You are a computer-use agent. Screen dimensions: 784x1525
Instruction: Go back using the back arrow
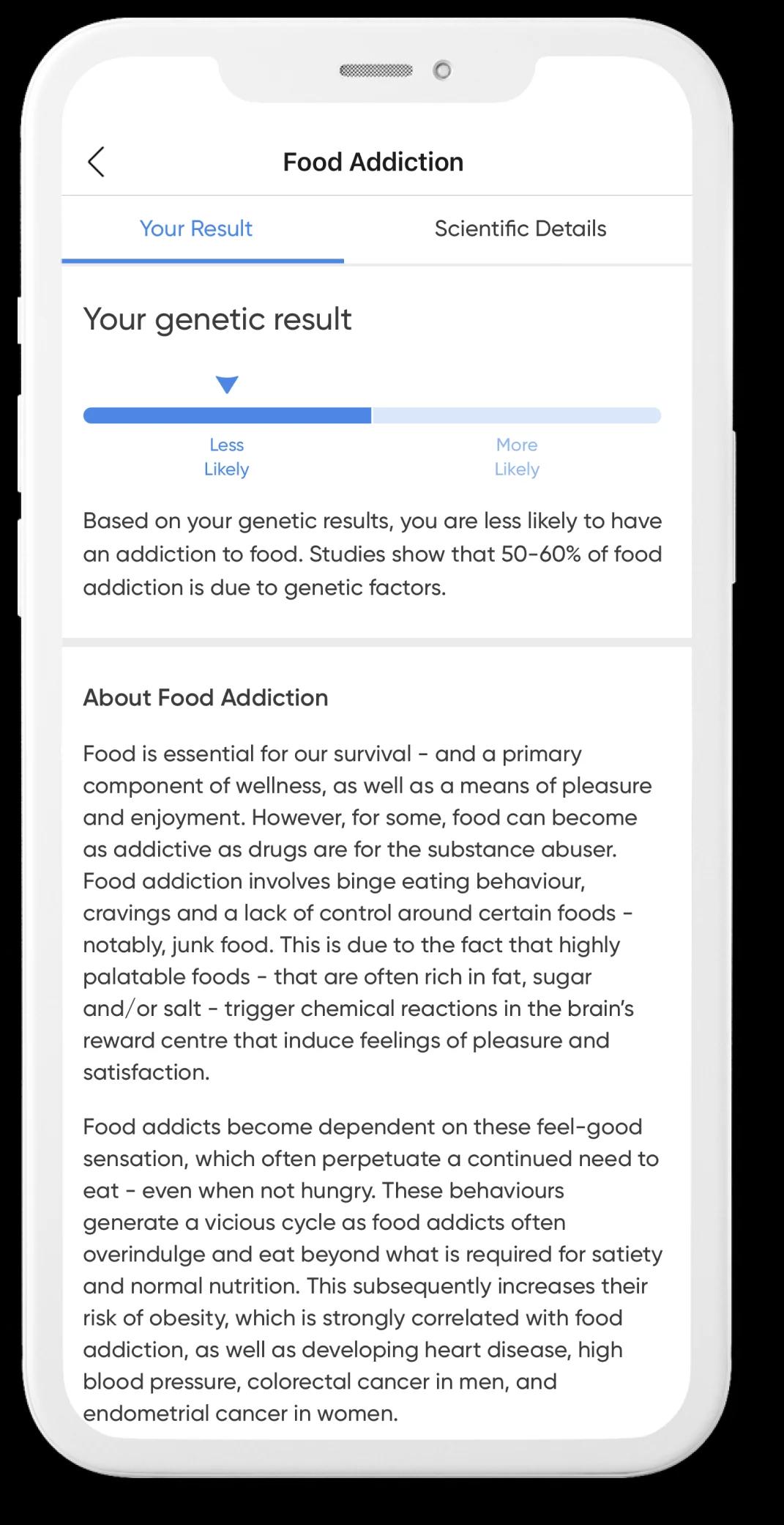click(96, 162)
